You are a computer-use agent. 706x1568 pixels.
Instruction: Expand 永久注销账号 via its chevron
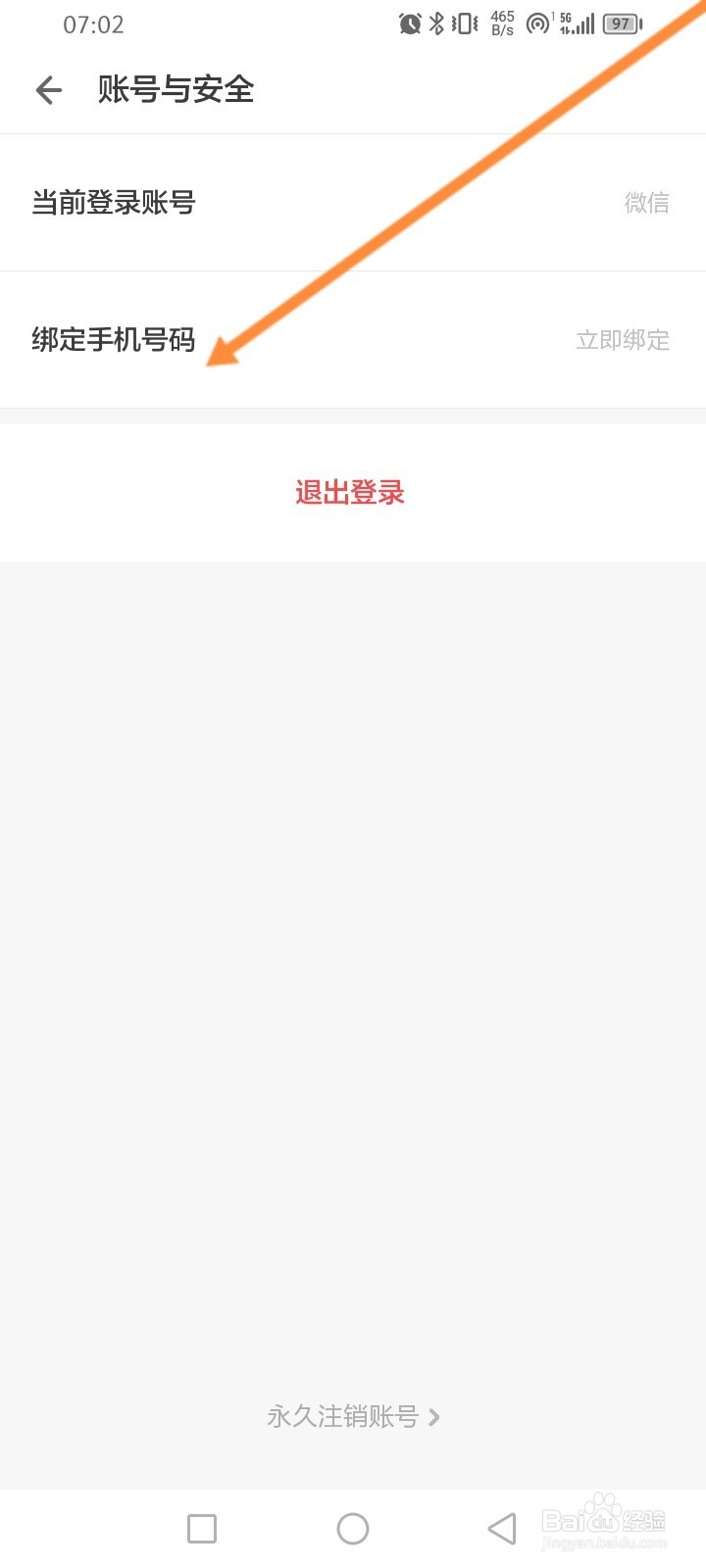tap(435, 1416)
